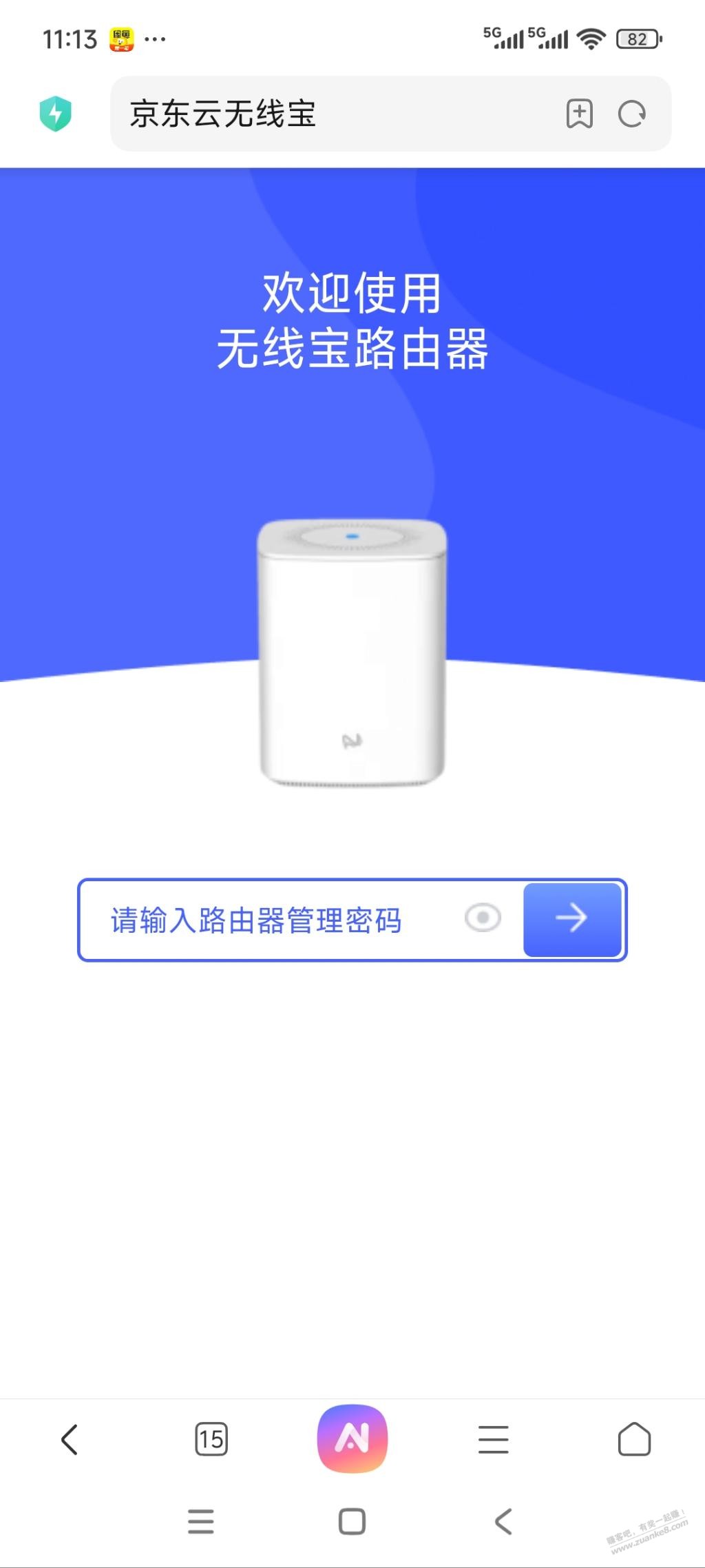Viewport: 705px width, 1568px height.
Task: Go to the browser home page
Action: click(634, 1440)
